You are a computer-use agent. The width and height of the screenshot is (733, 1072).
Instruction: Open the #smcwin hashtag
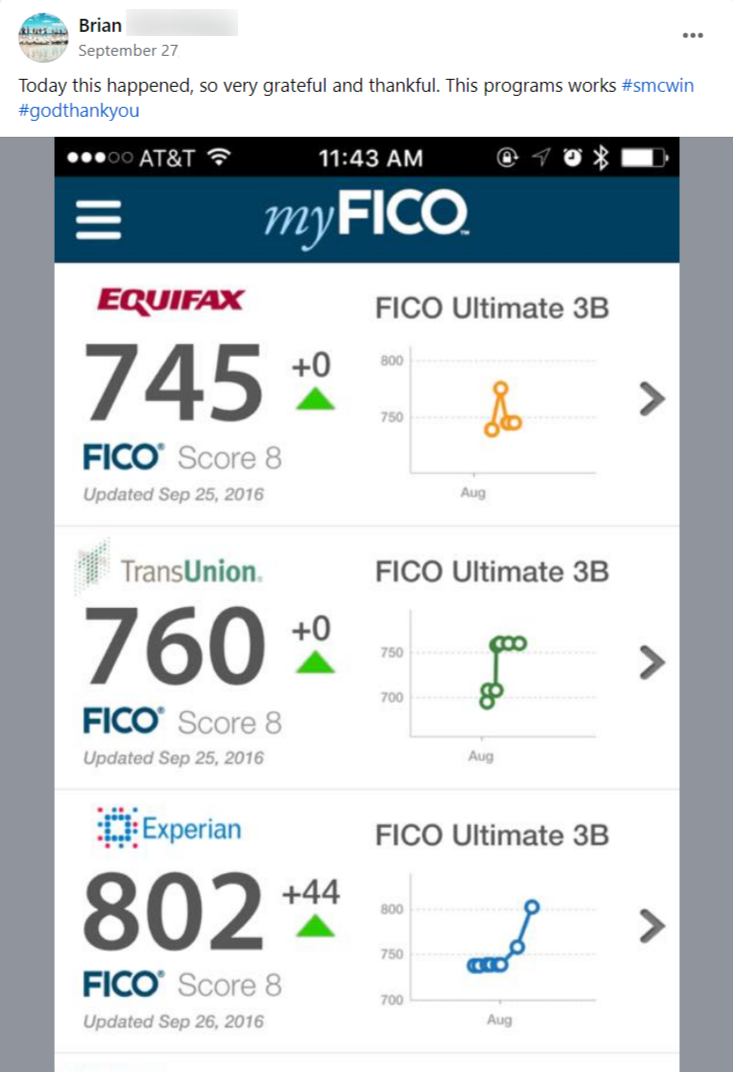pyautogui.click(x=657, y=86)
